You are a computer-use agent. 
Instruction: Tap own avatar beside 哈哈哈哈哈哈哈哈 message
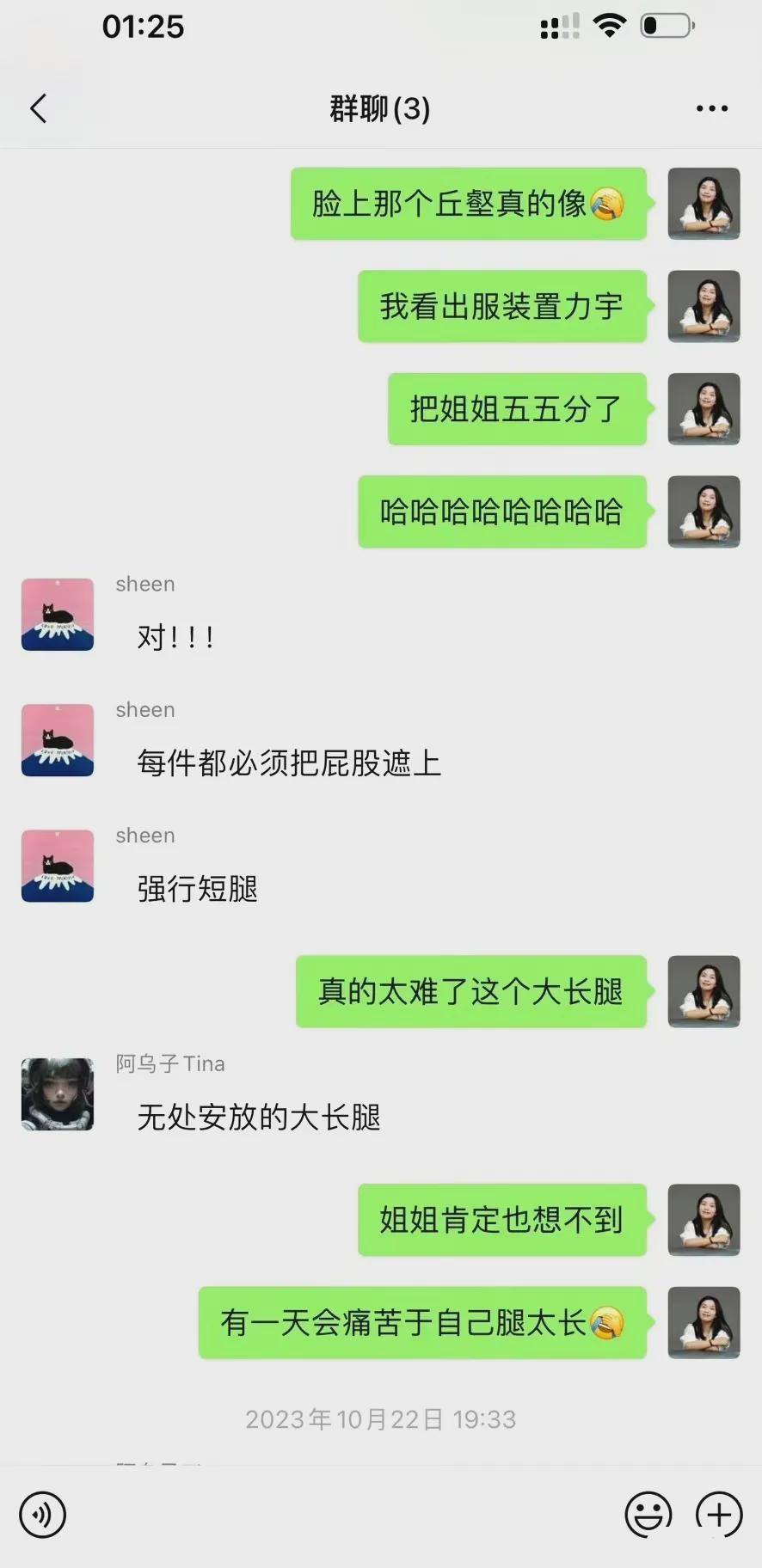point(704,511)
